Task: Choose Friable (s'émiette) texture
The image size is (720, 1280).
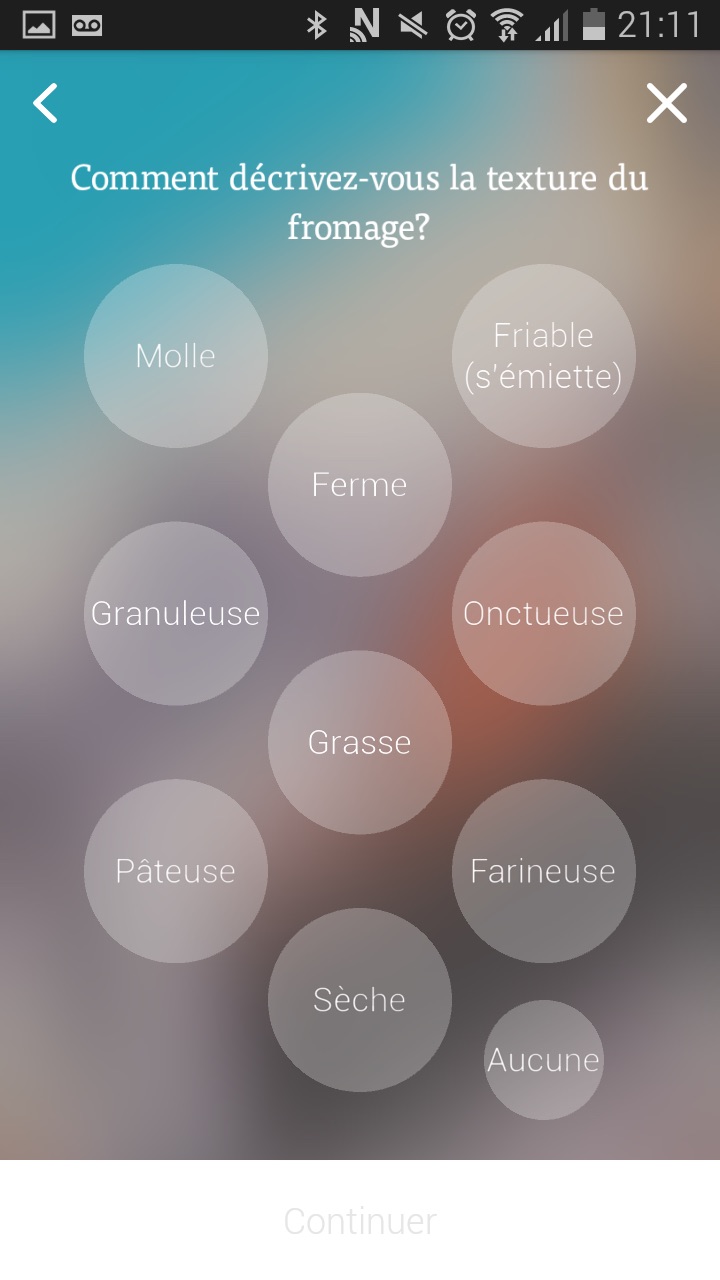Action: (x=543, y=356)
